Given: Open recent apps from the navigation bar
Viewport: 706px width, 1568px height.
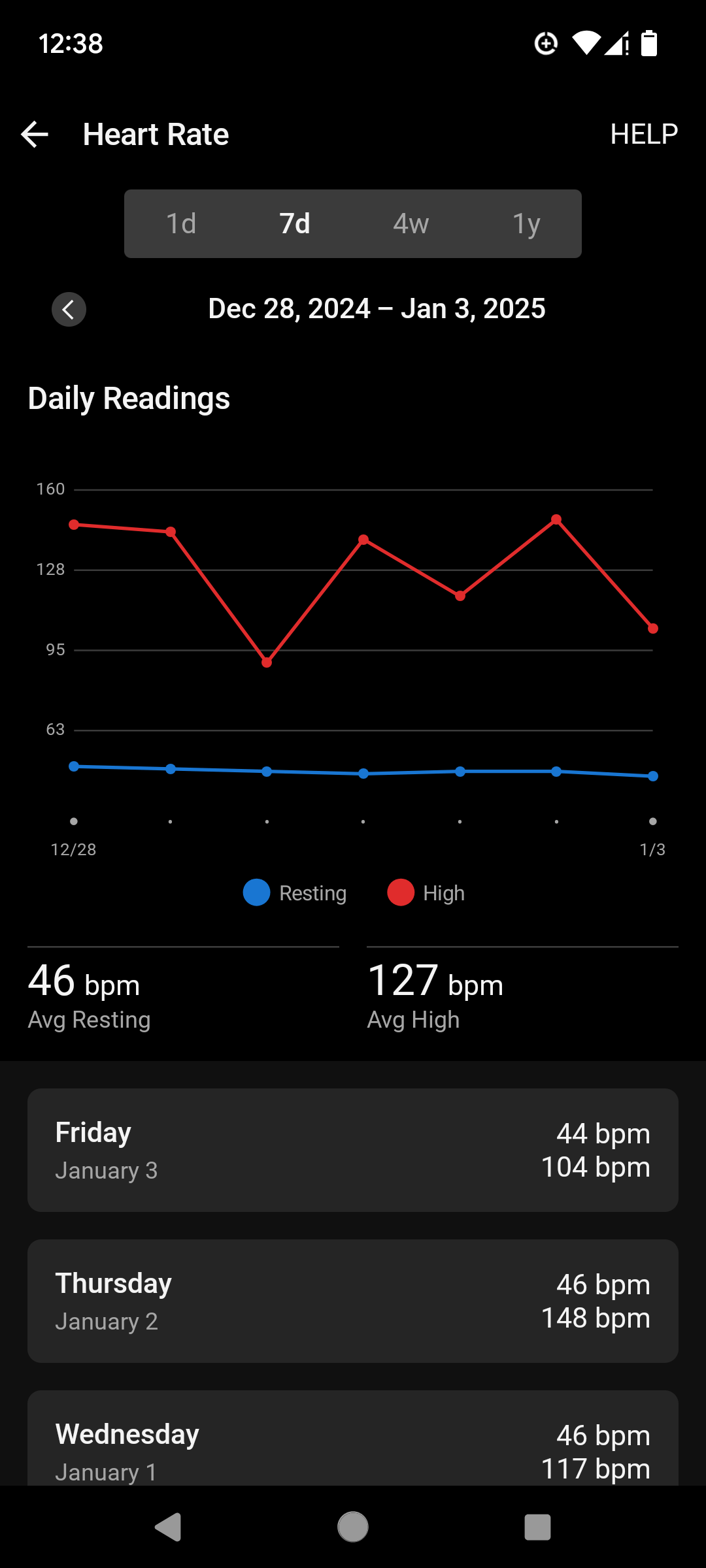Looking at the screenshot, I should pyautogui.click(x=537, y=1527).
